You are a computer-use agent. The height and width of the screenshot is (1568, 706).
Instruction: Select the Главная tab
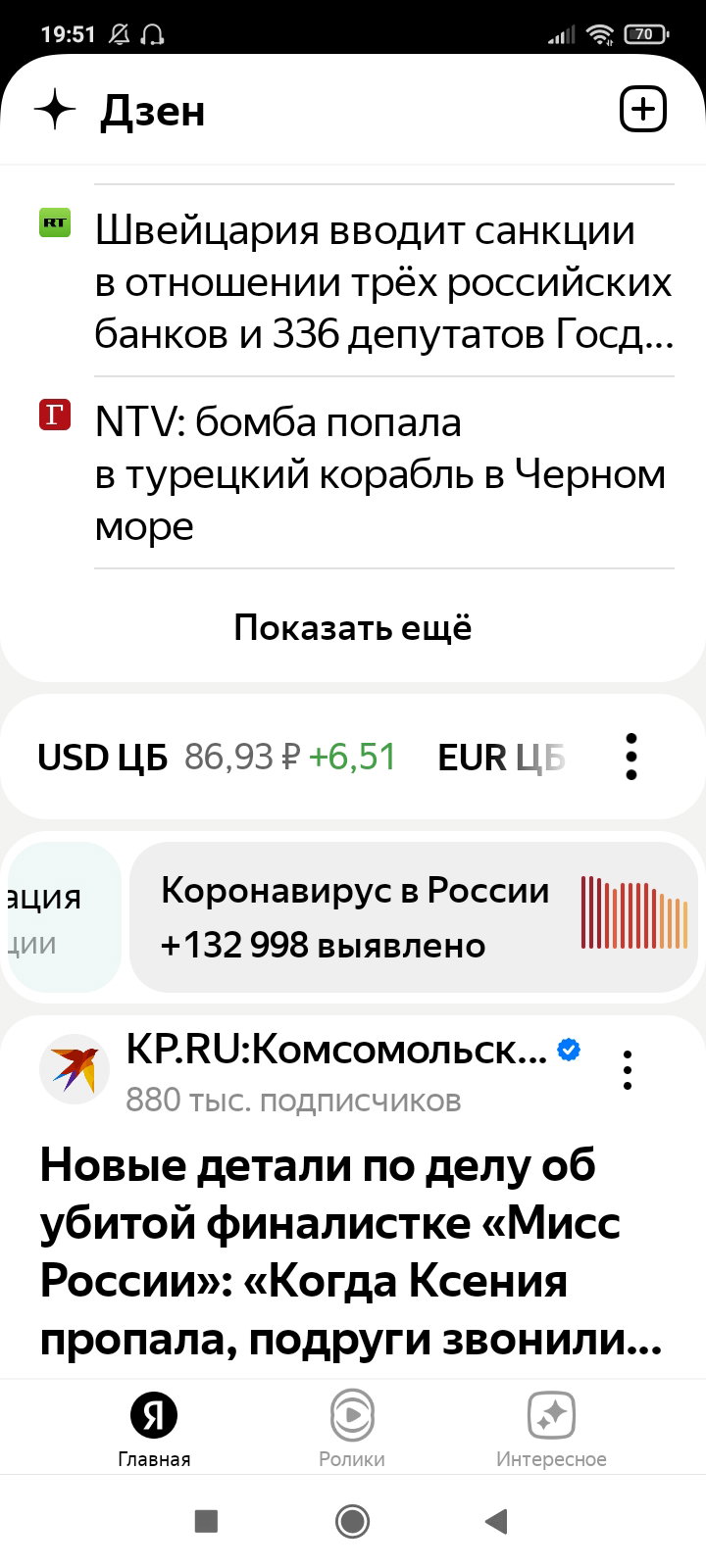tap(154, 1428)
